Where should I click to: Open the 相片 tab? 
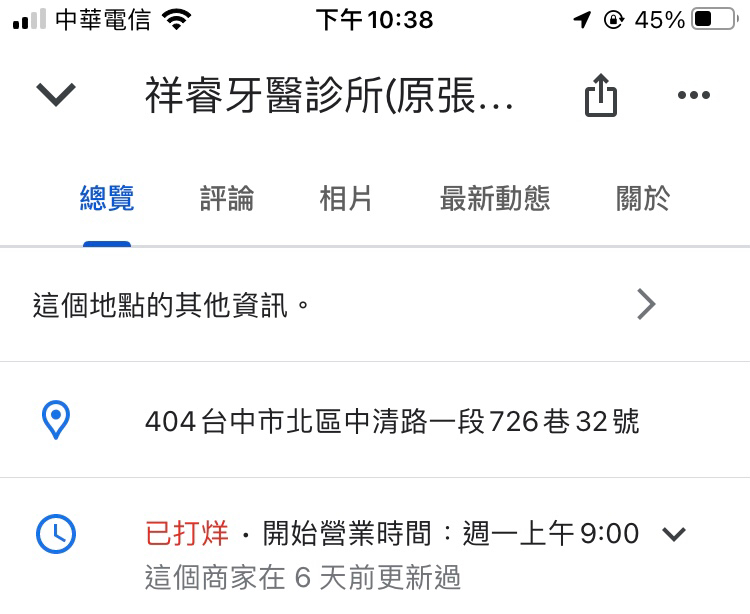(346, 198)
